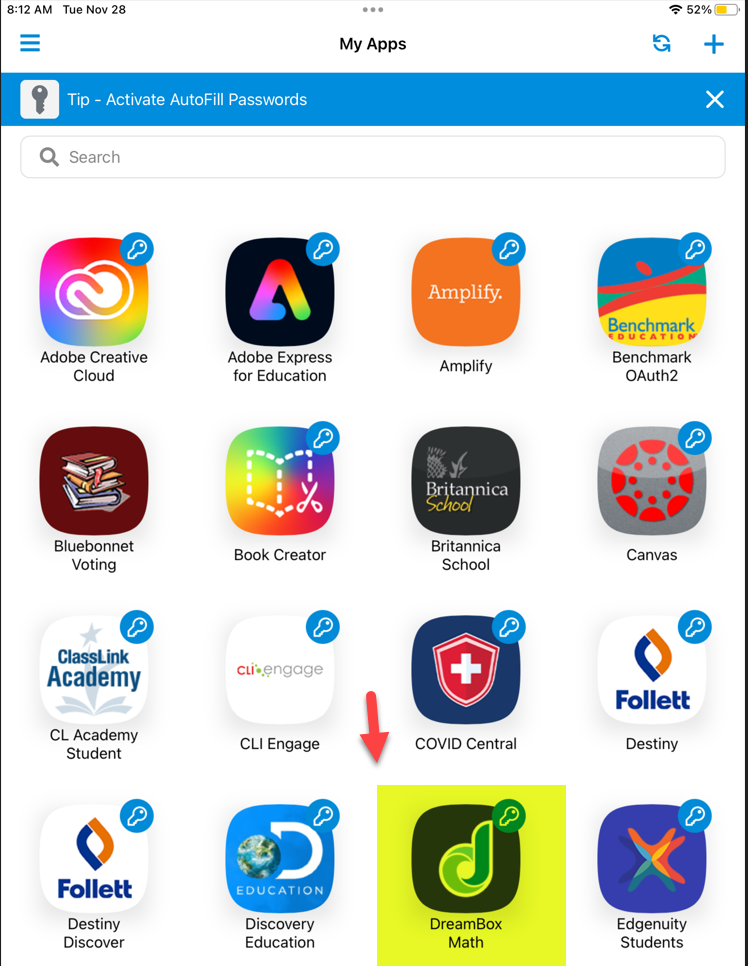The height and width of the screenshot is (966, 748).
Task: Open the Amplify app
Action: 466,293
